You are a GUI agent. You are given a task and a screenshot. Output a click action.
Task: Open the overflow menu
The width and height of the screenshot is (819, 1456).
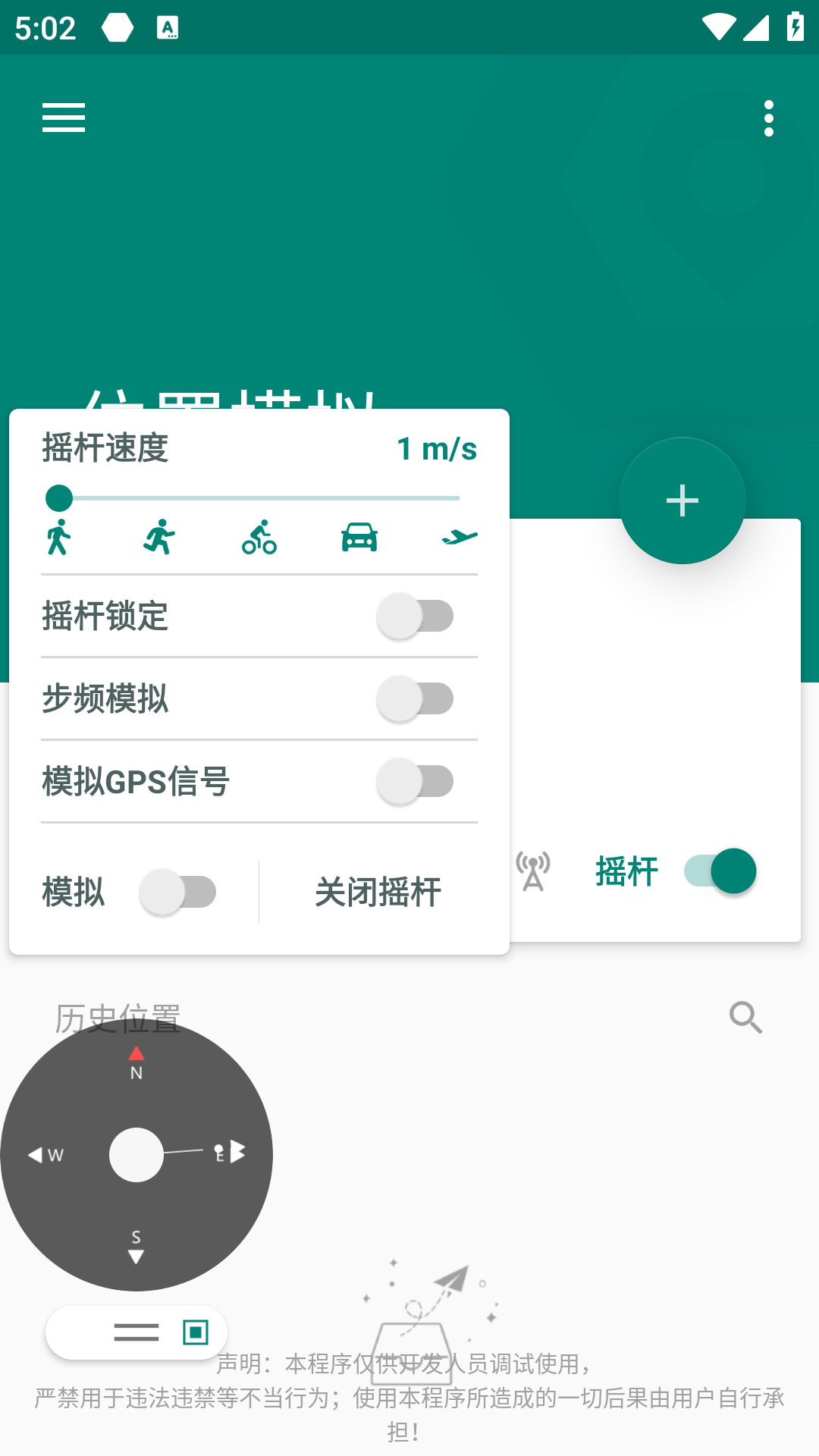[x=768, y=118]
